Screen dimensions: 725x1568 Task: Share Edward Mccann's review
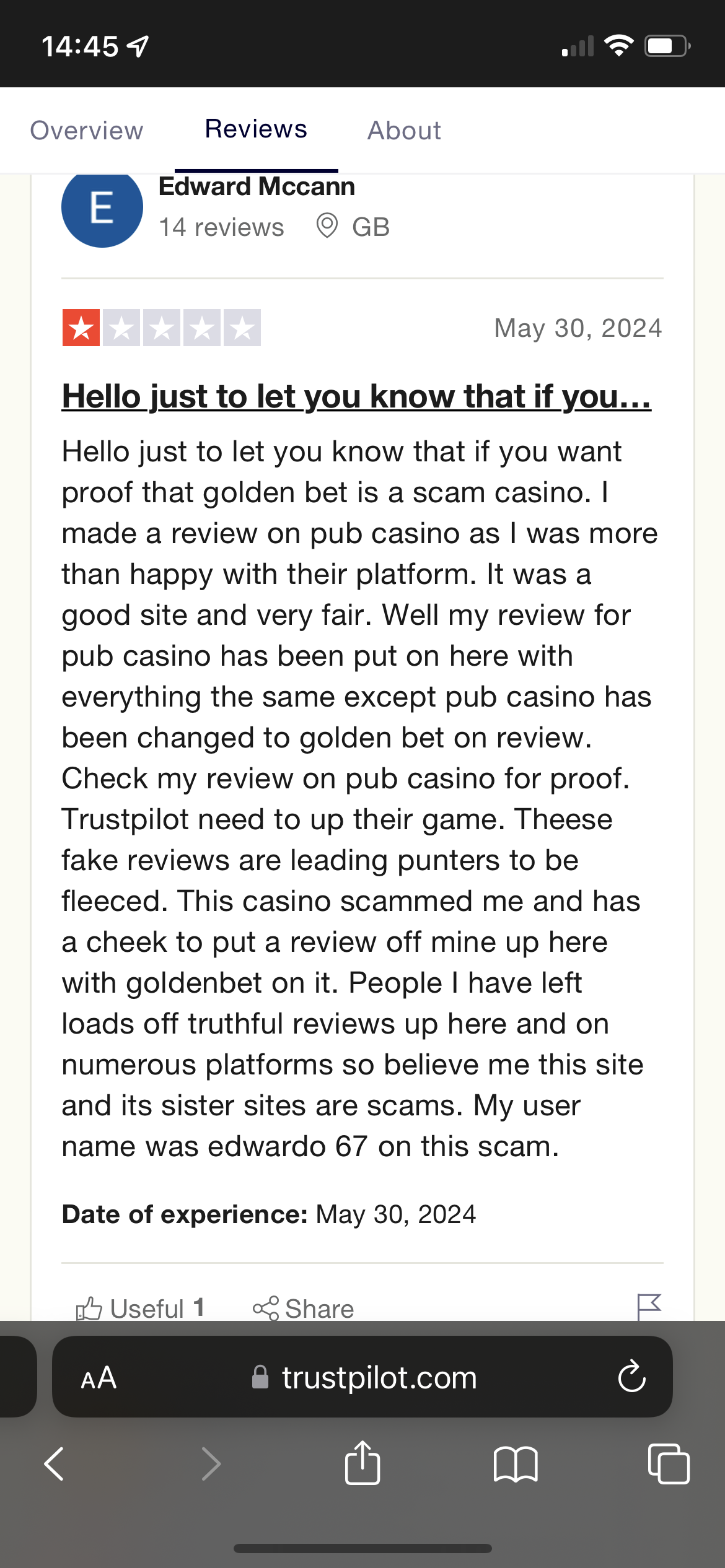(303, 1308)
